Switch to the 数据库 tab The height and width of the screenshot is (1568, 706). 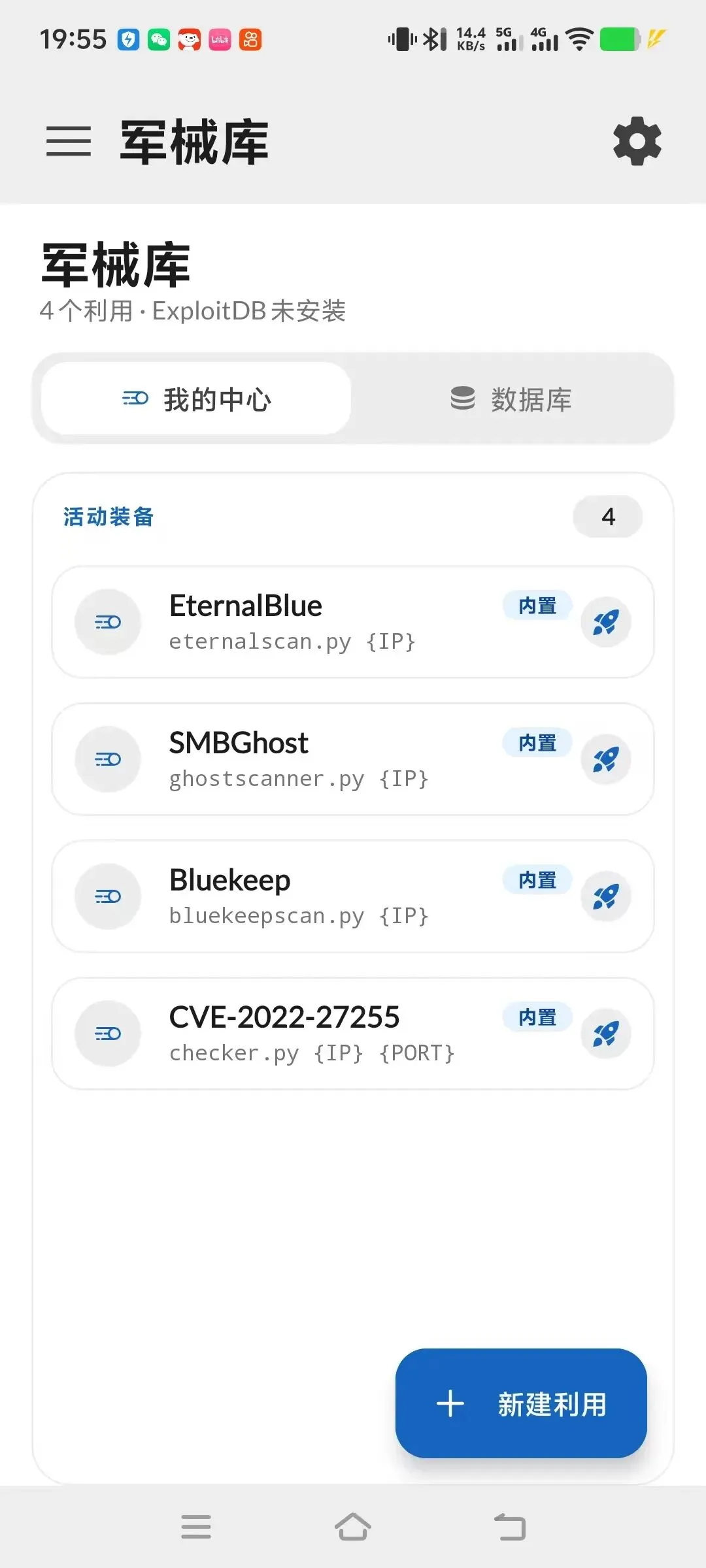pos(512,399)
